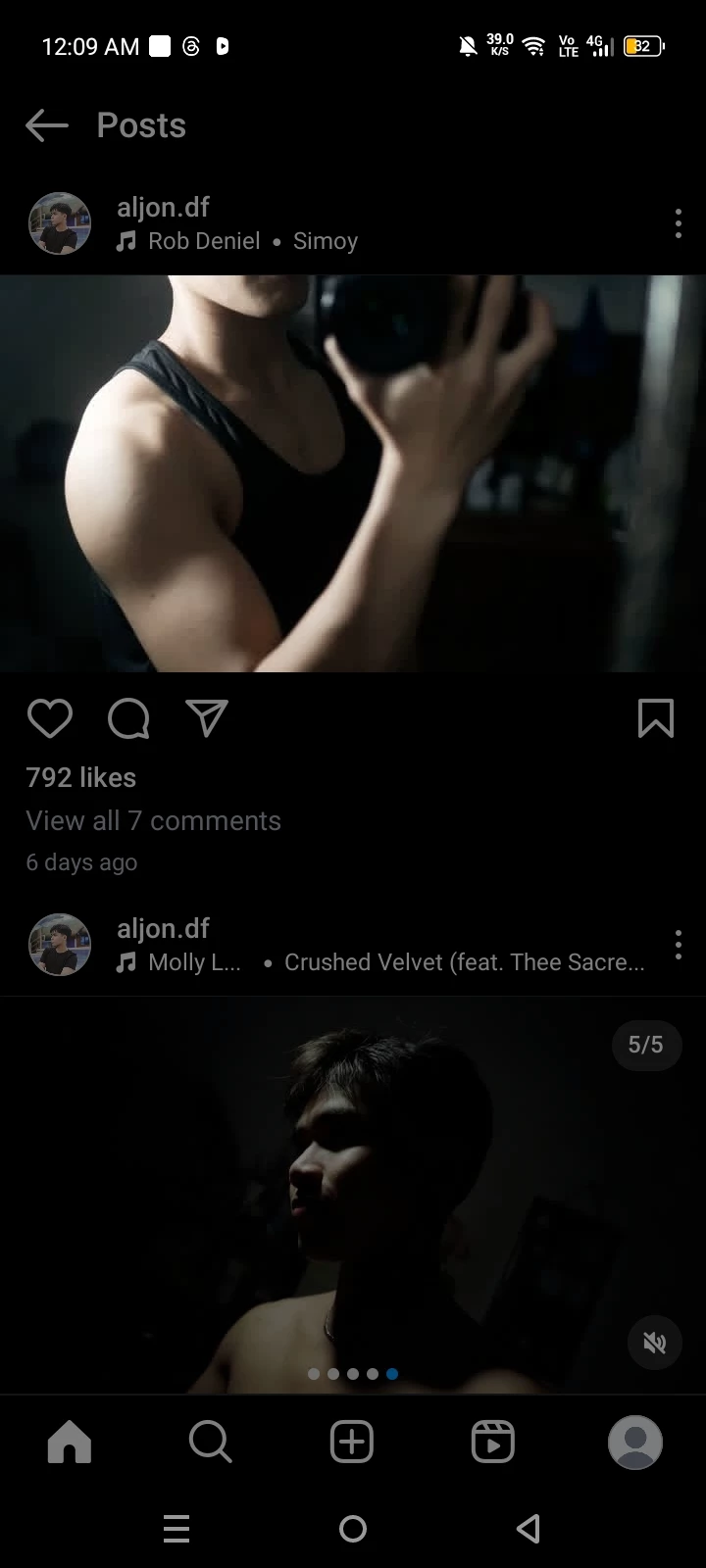Create a new post
Screen dimensions: 706x1568
[352, 1443]
